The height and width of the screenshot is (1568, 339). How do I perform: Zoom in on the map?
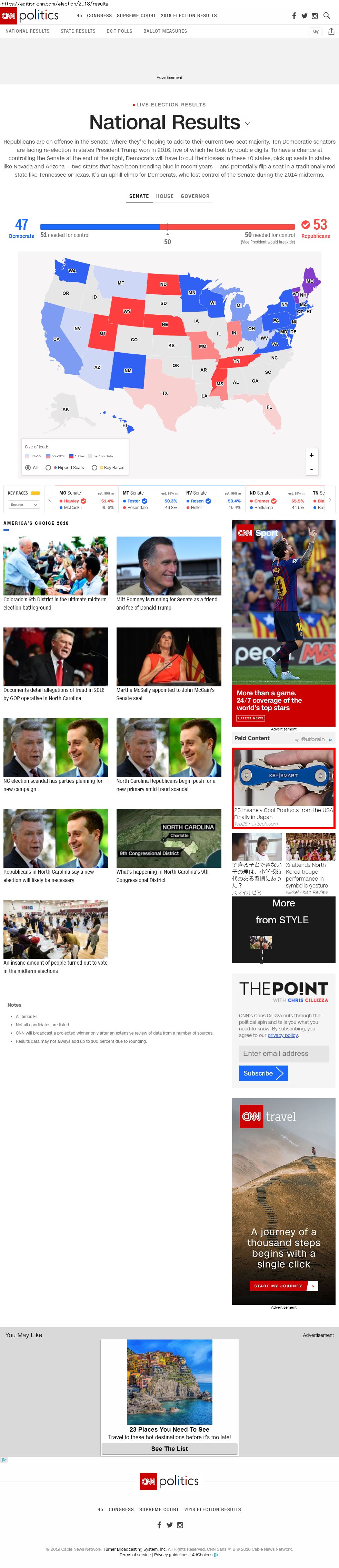pos(311,455)
